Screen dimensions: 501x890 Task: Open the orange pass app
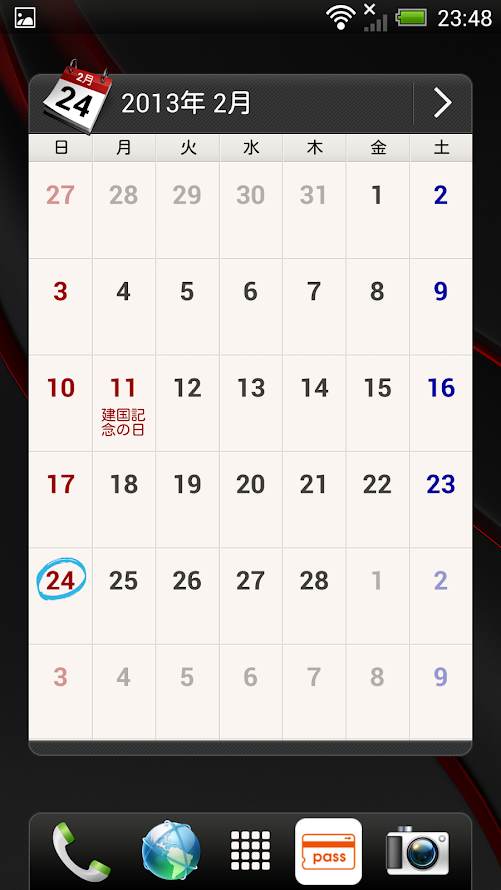pyautogui.click(x=329, y=850)
